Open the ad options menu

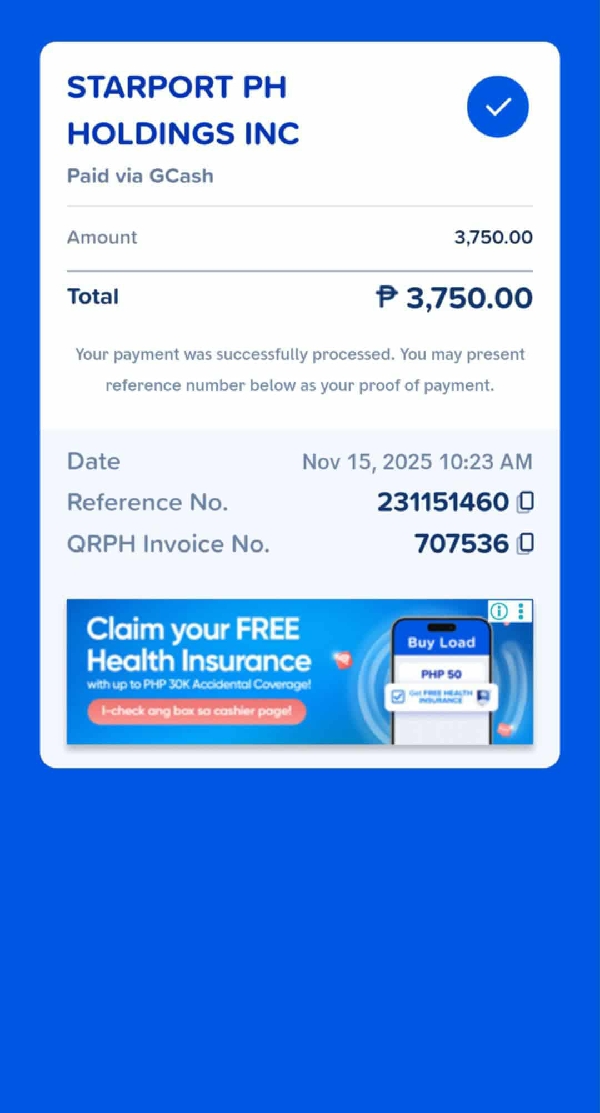(522, 611)
